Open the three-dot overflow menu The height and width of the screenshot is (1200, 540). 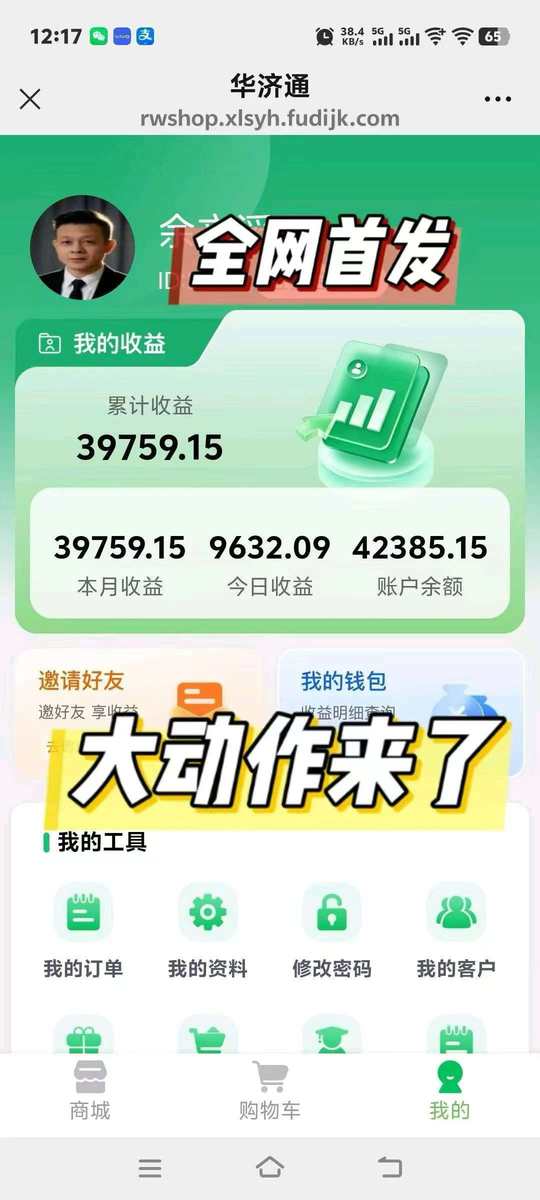497,99
